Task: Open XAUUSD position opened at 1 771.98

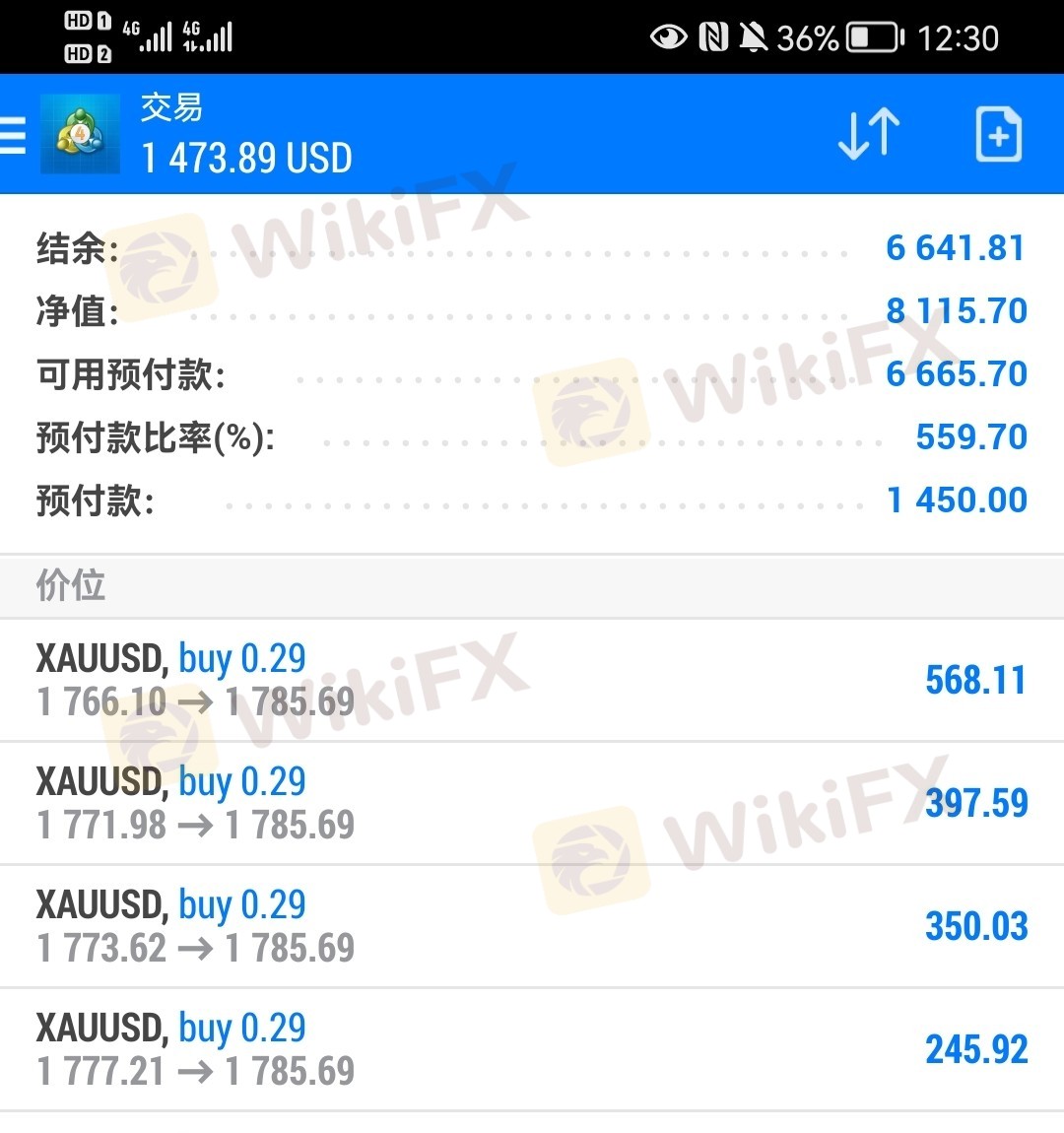Action: click(x=532, y=803)
